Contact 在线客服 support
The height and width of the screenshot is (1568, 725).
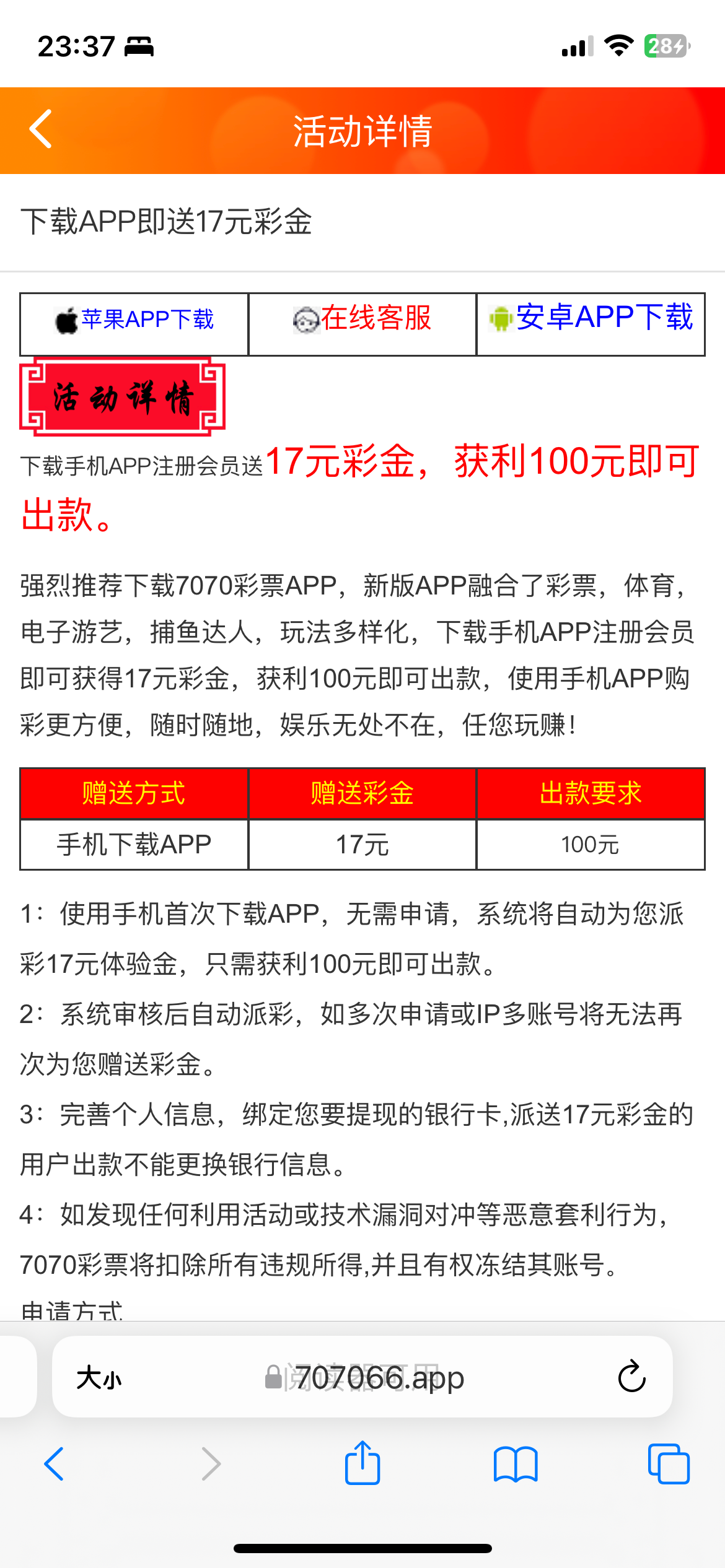[362, 319]
